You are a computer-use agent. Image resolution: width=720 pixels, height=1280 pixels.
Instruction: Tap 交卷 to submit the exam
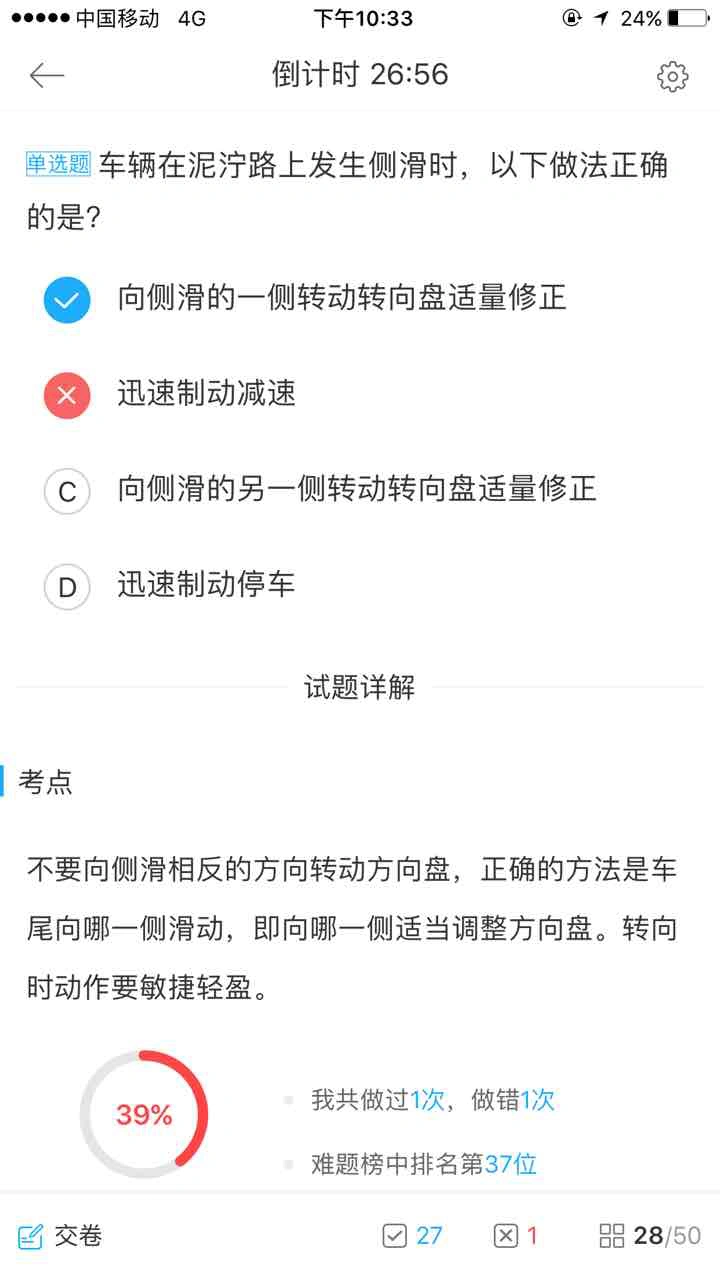click(60, 1236)
